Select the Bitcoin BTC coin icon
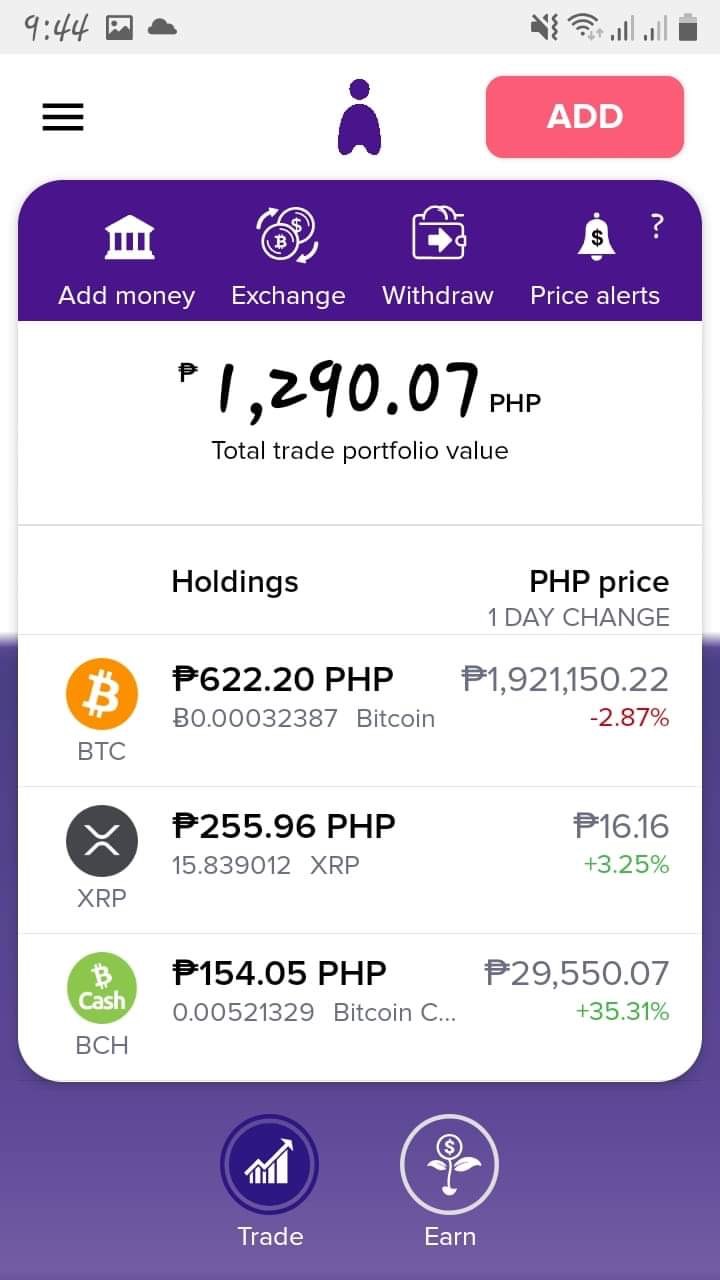The height and width of the screenshot is (1280, 720). [101, 693]
